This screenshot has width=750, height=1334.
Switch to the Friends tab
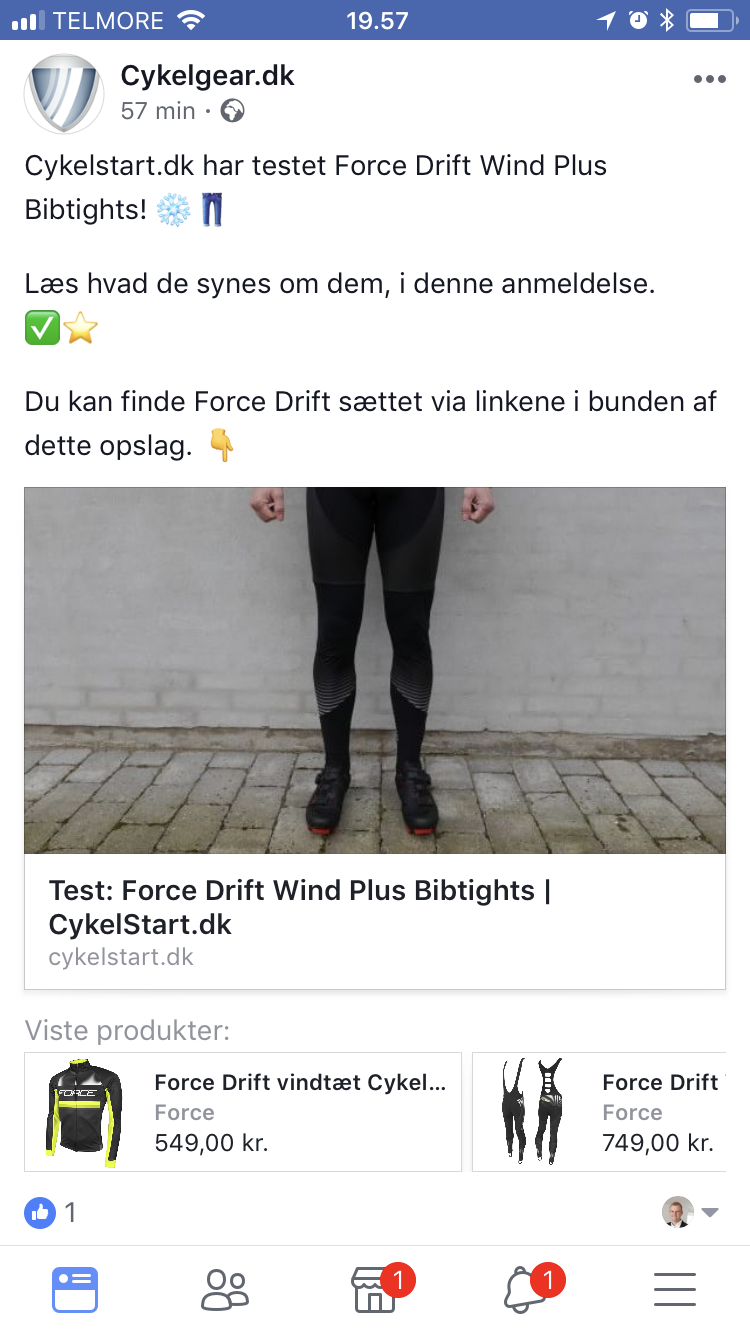pyautogui.click(x=225, y=1289)
